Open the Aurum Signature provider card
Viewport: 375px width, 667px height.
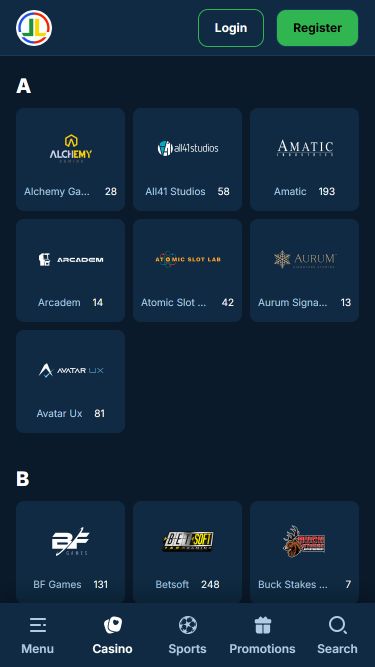(304, 270)
